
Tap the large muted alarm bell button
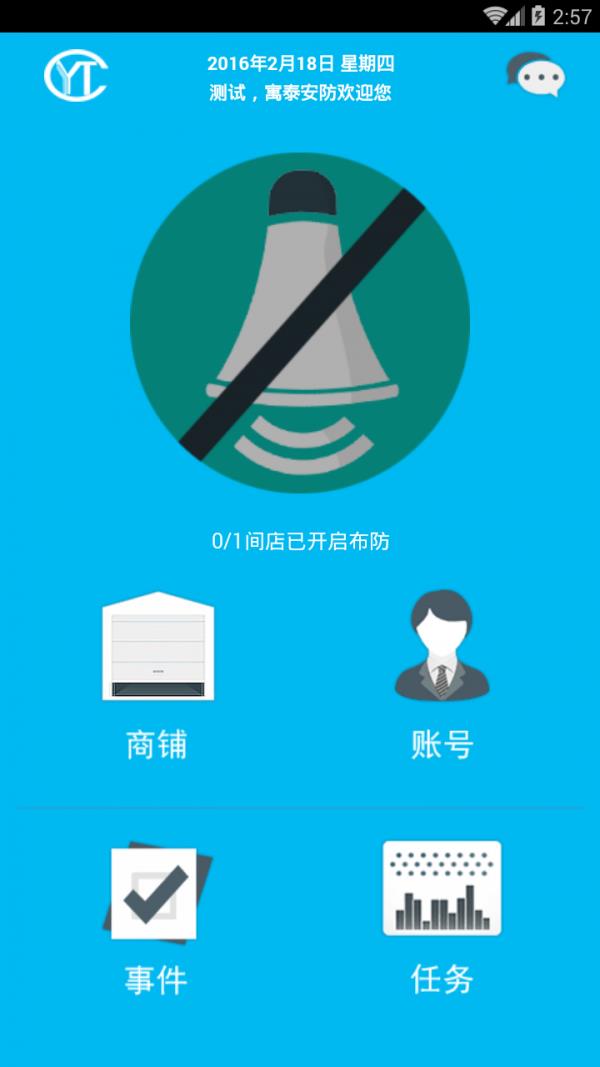300,322
